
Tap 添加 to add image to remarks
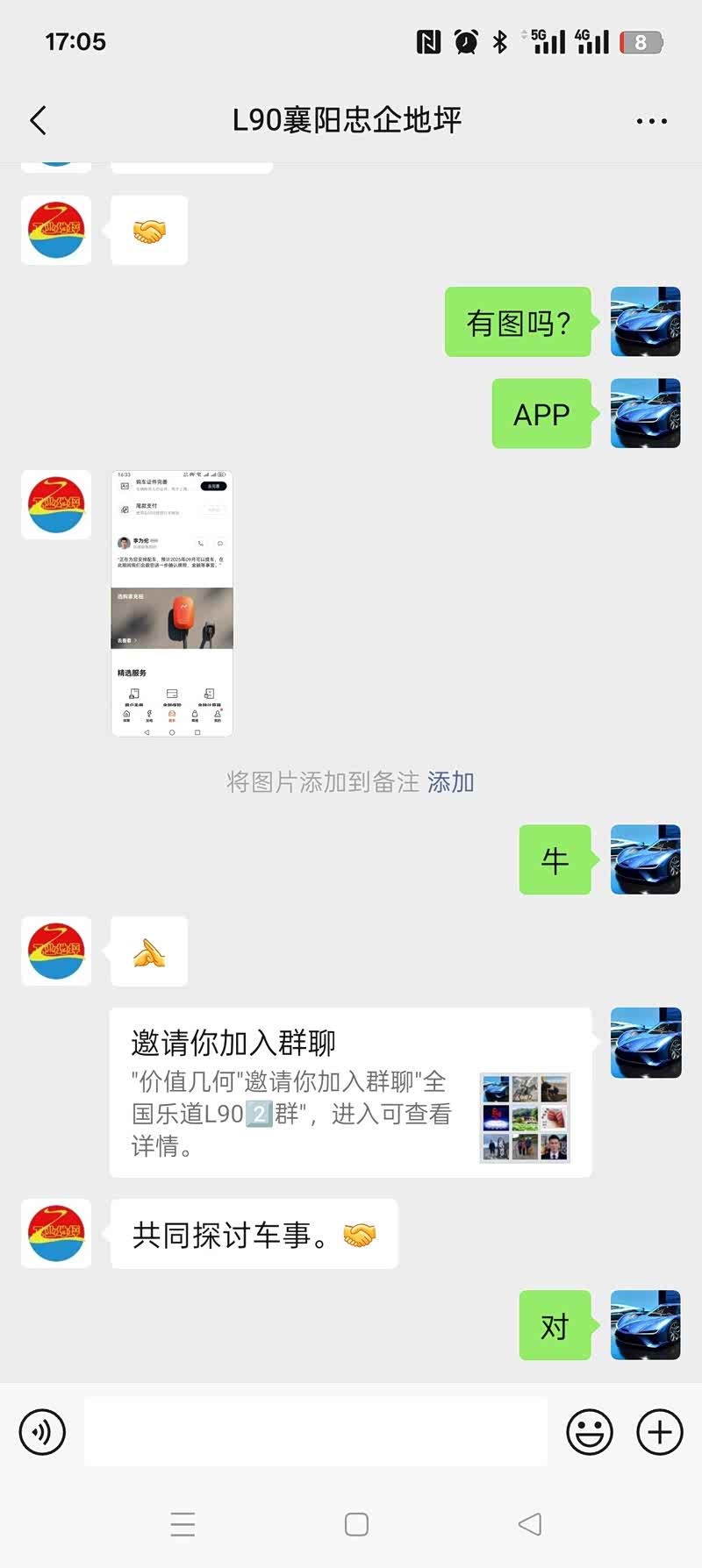tap(450, 781)
